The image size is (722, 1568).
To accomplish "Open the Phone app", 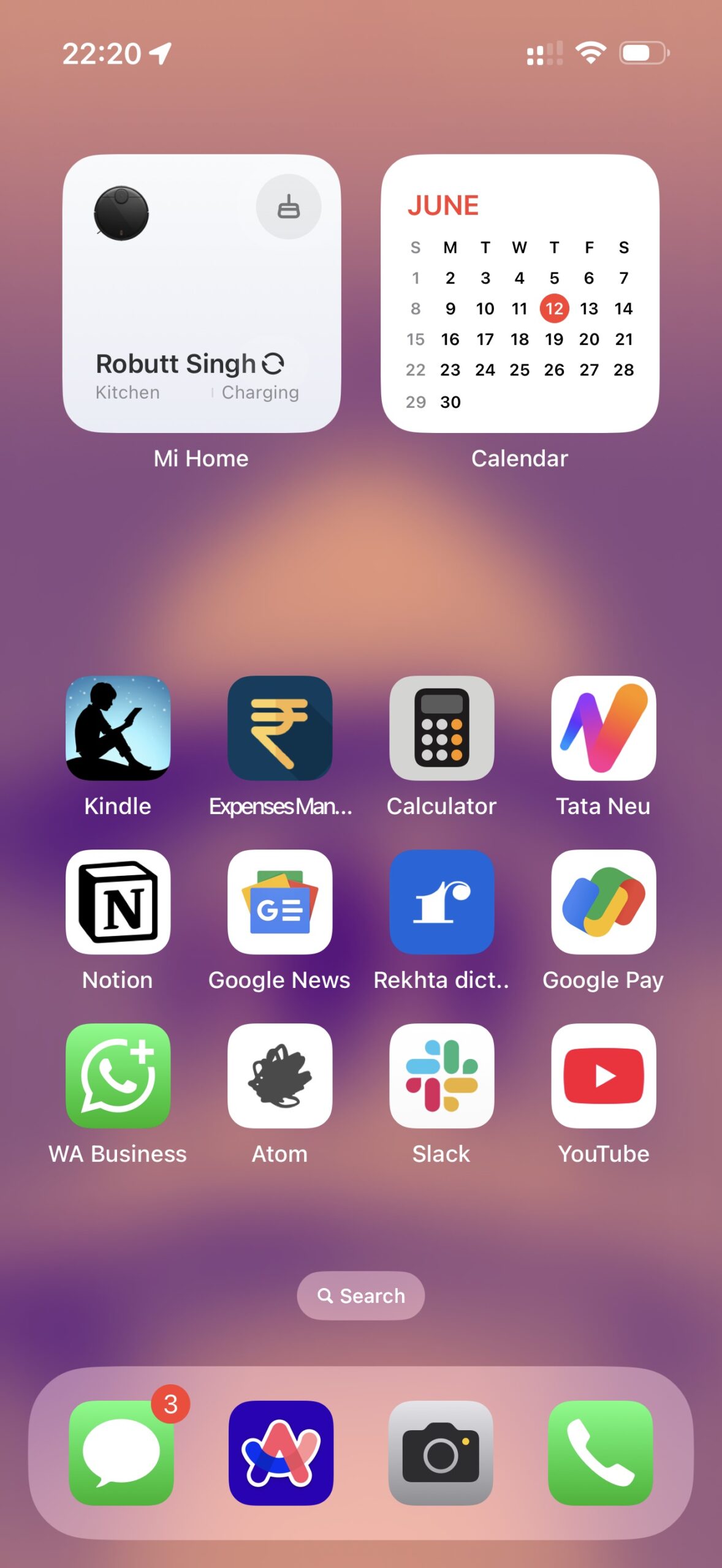I will 600,1452.
